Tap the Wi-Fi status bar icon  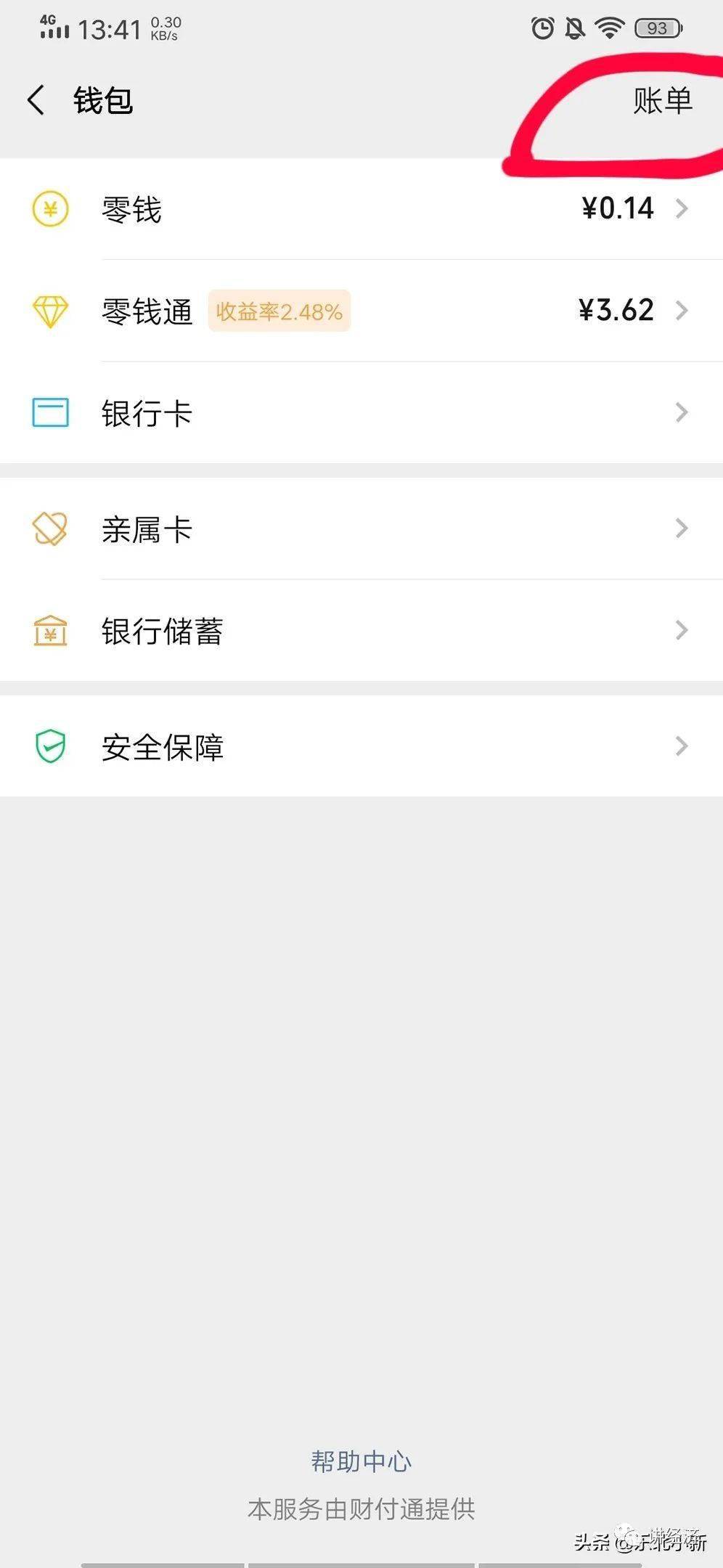pos(608,26)
